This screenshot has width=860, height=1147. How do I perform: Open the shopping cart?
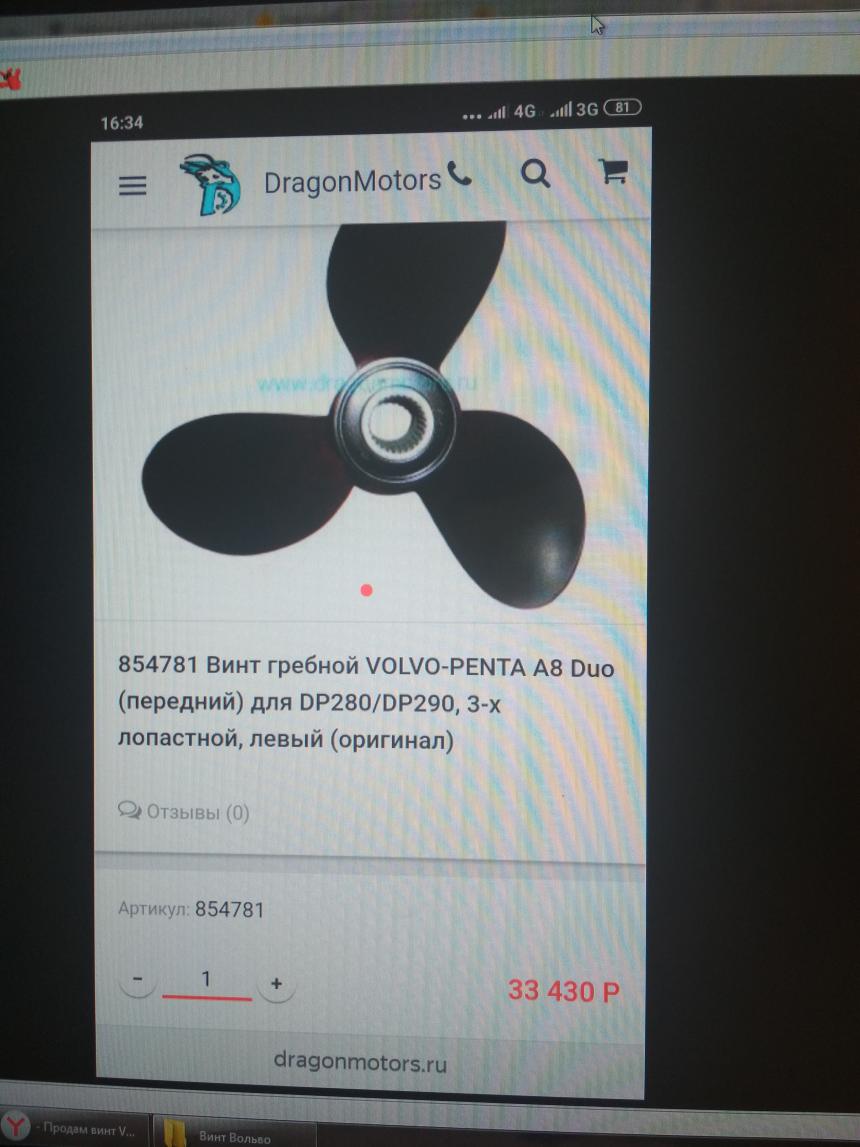612,172
